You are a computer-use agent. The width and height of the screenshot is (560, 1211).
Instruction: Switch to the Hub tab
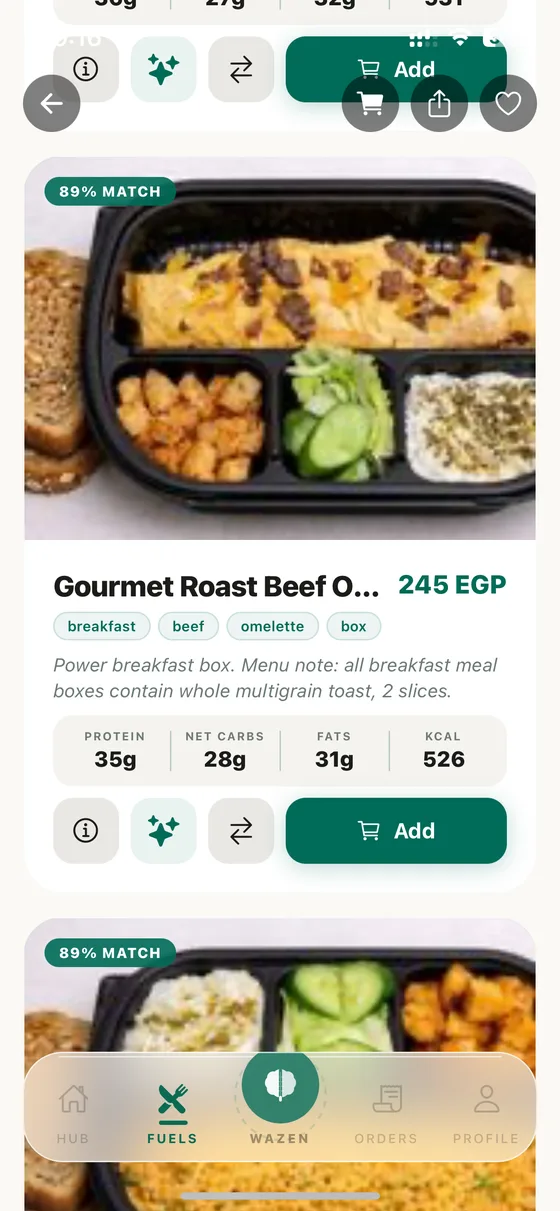73,1113
